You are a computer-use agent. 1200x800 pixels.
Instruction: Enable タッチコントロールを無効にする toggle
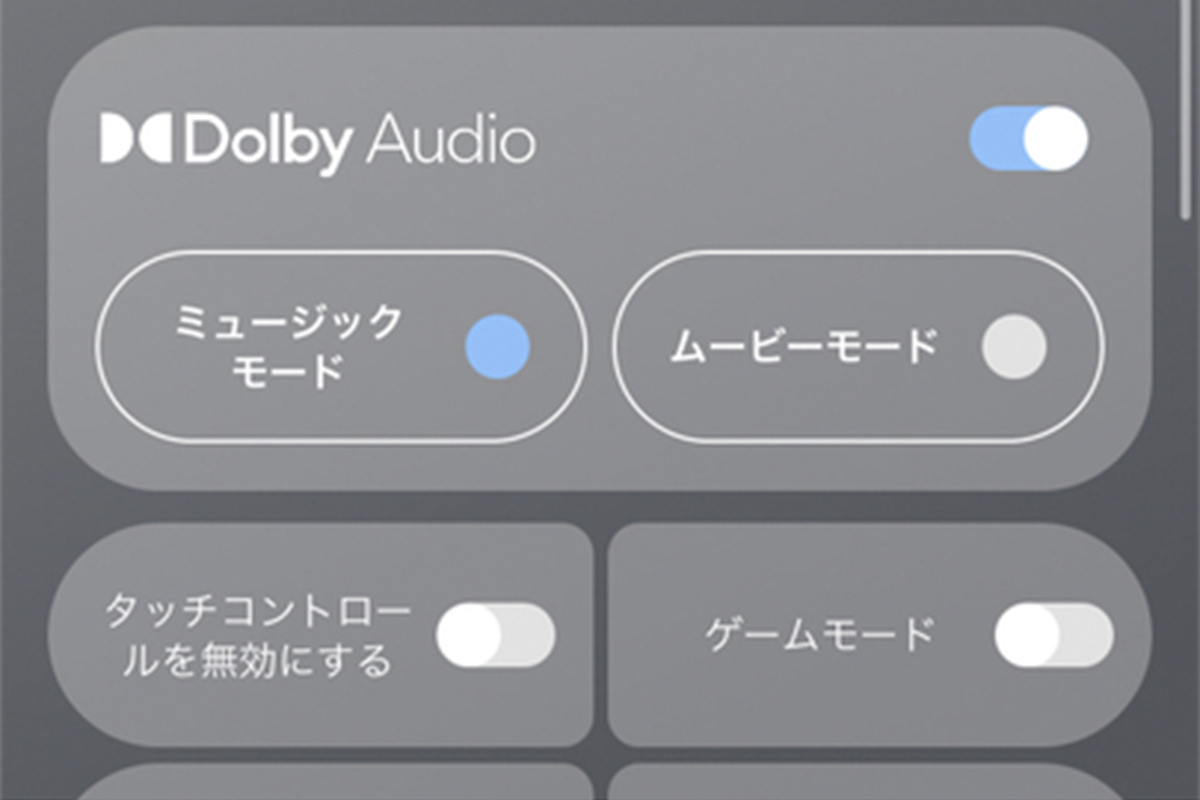coord(496,635)
